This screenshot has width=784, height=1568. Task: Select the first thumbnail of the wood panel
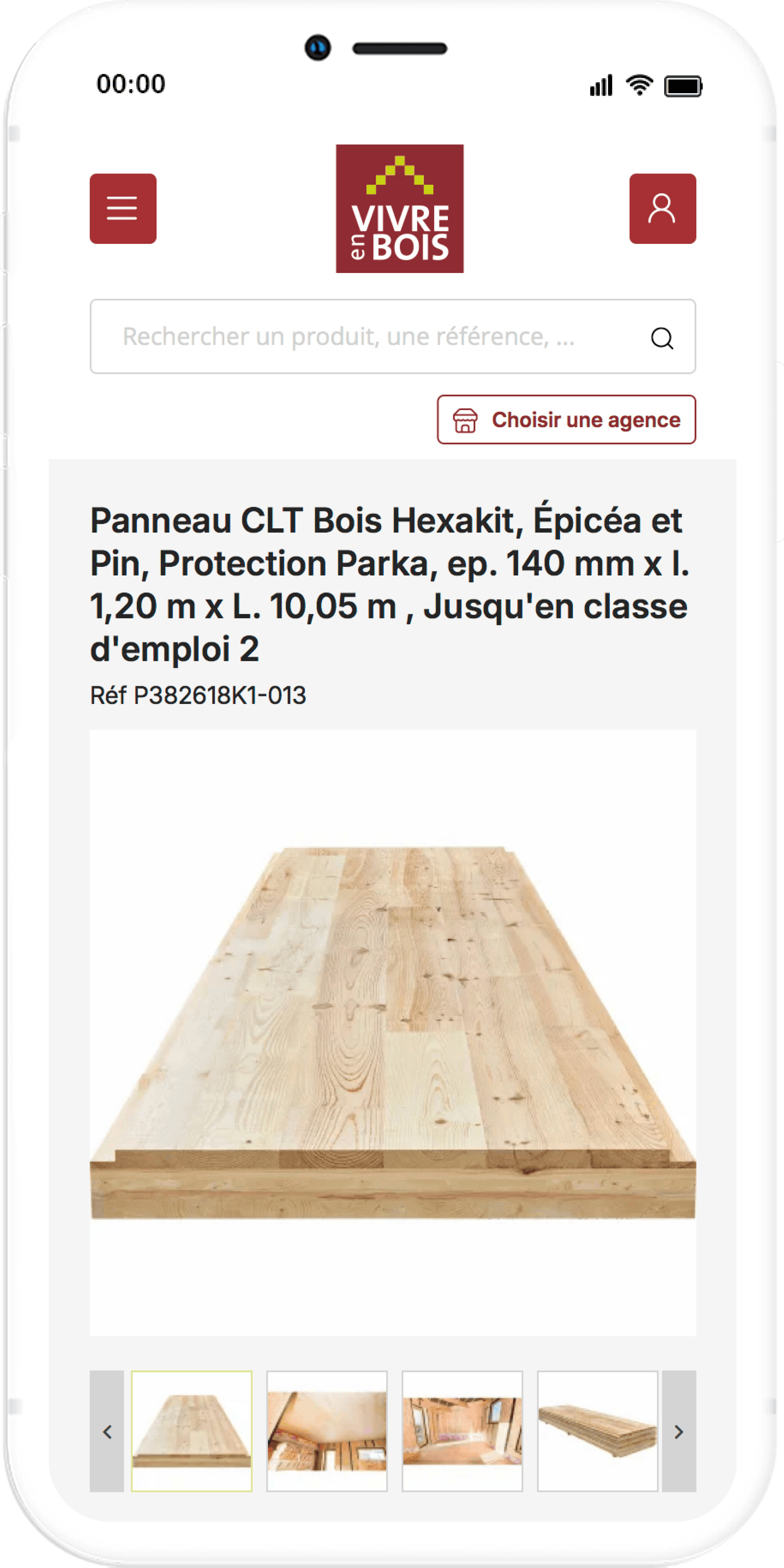click(x=192, y=1431)
